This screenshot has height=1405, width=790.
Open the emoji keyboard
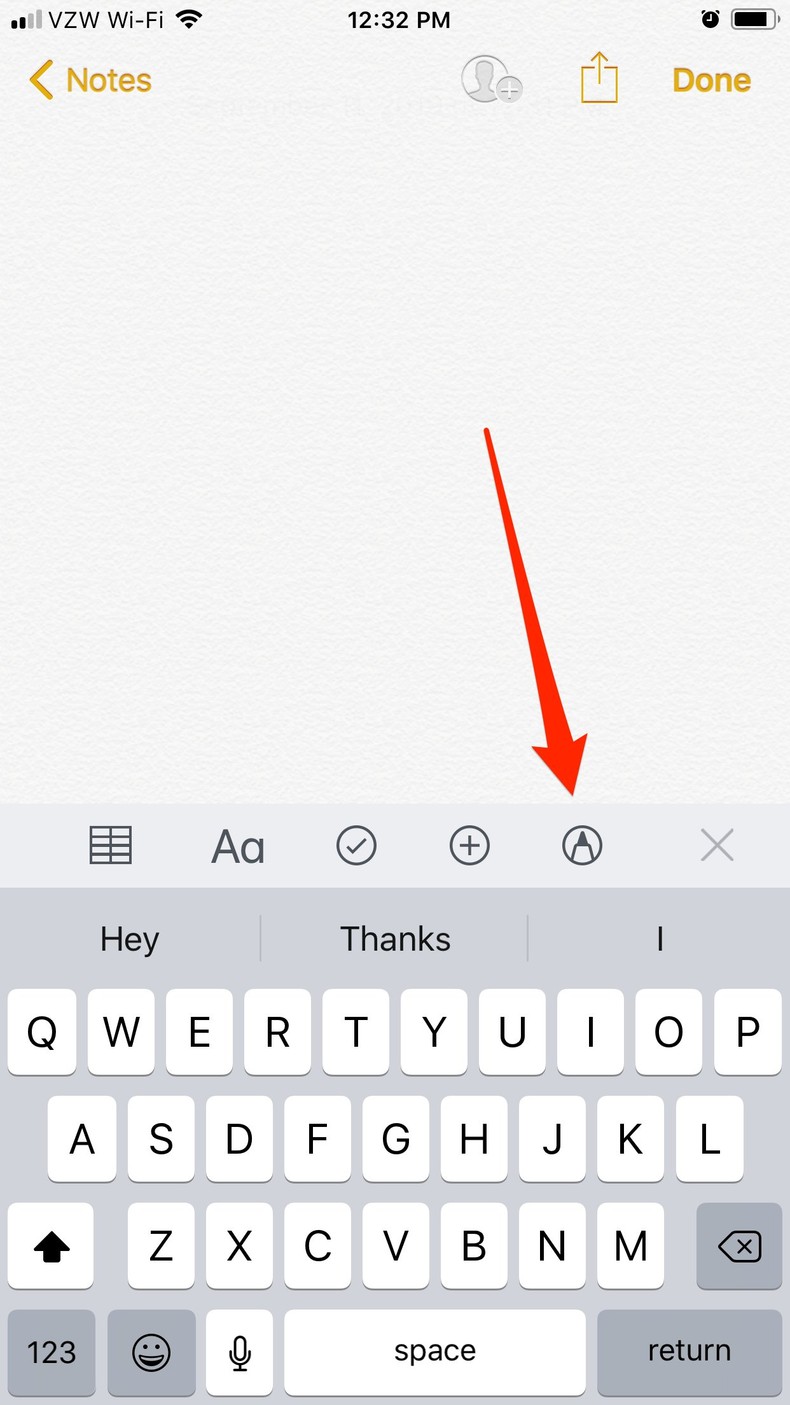[x=151, y=1352]
